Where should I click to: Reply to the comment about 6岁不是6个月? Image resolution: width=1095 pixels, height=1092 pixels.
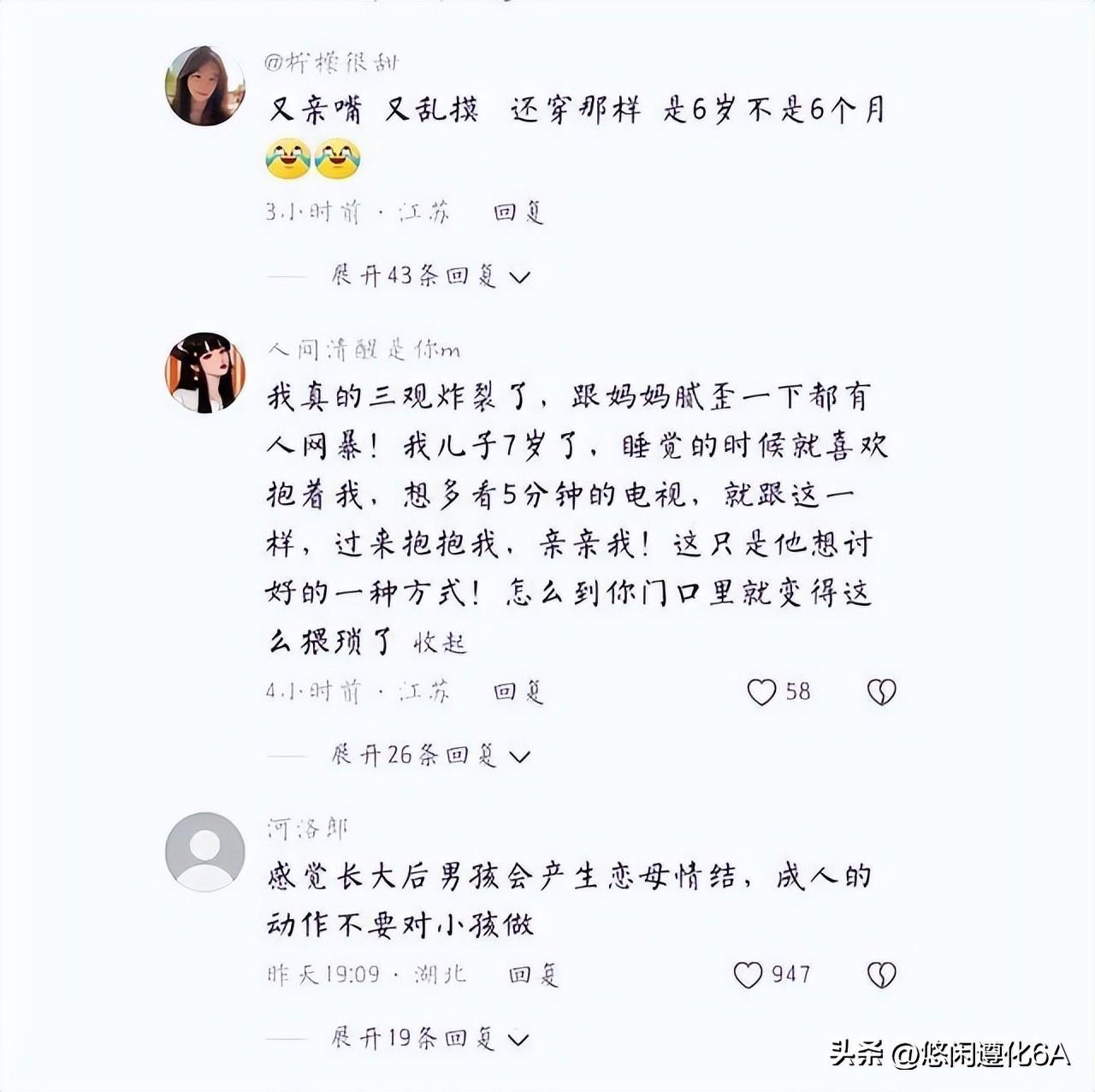coord(518,212)
